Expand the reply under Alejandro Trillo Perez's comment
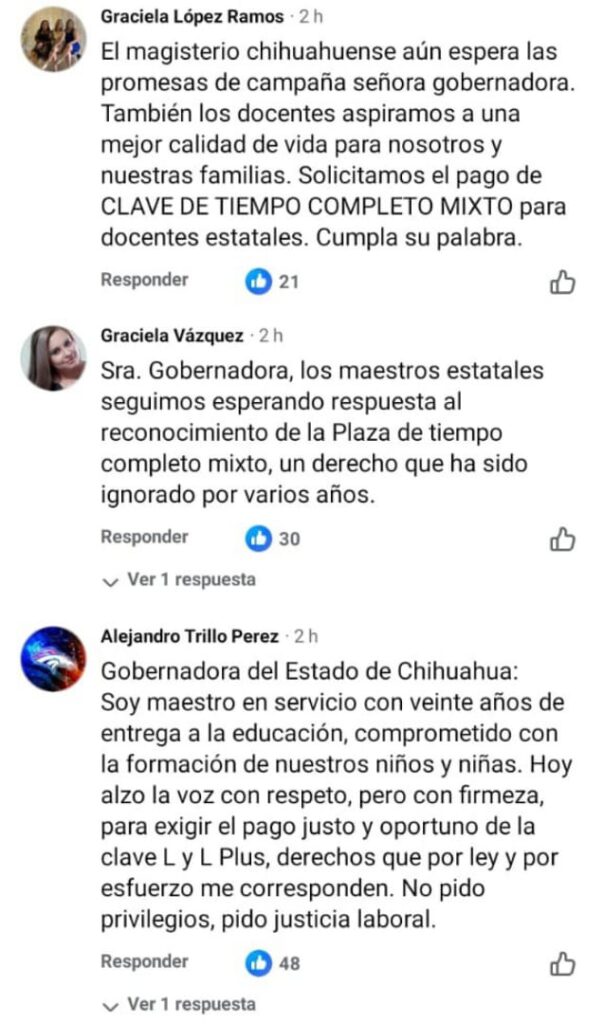Screen dimensions: 603x1024 click(180, 1003)
